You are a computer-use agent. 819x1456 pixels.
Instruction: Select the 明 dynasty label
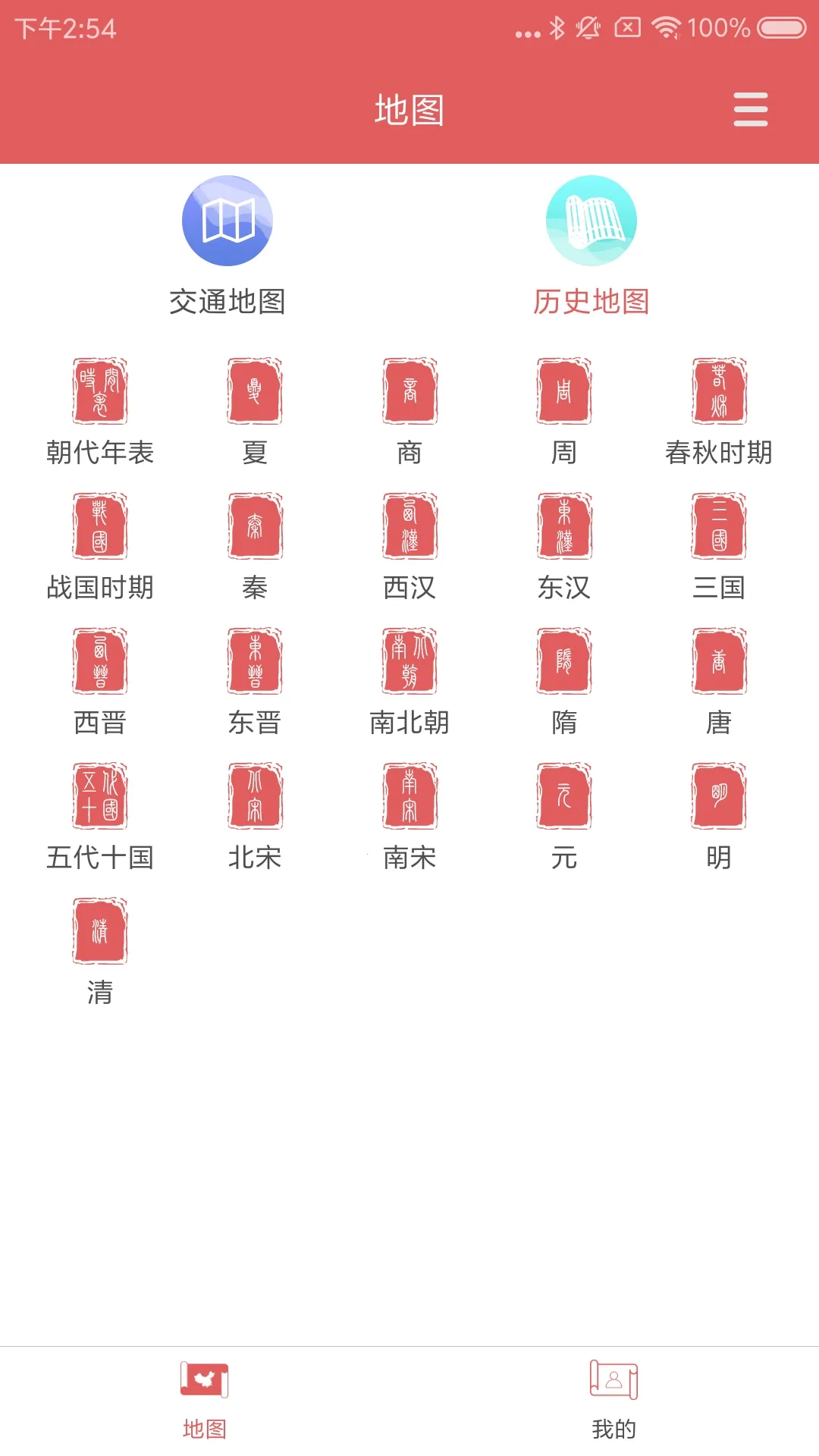click(717, 858)
